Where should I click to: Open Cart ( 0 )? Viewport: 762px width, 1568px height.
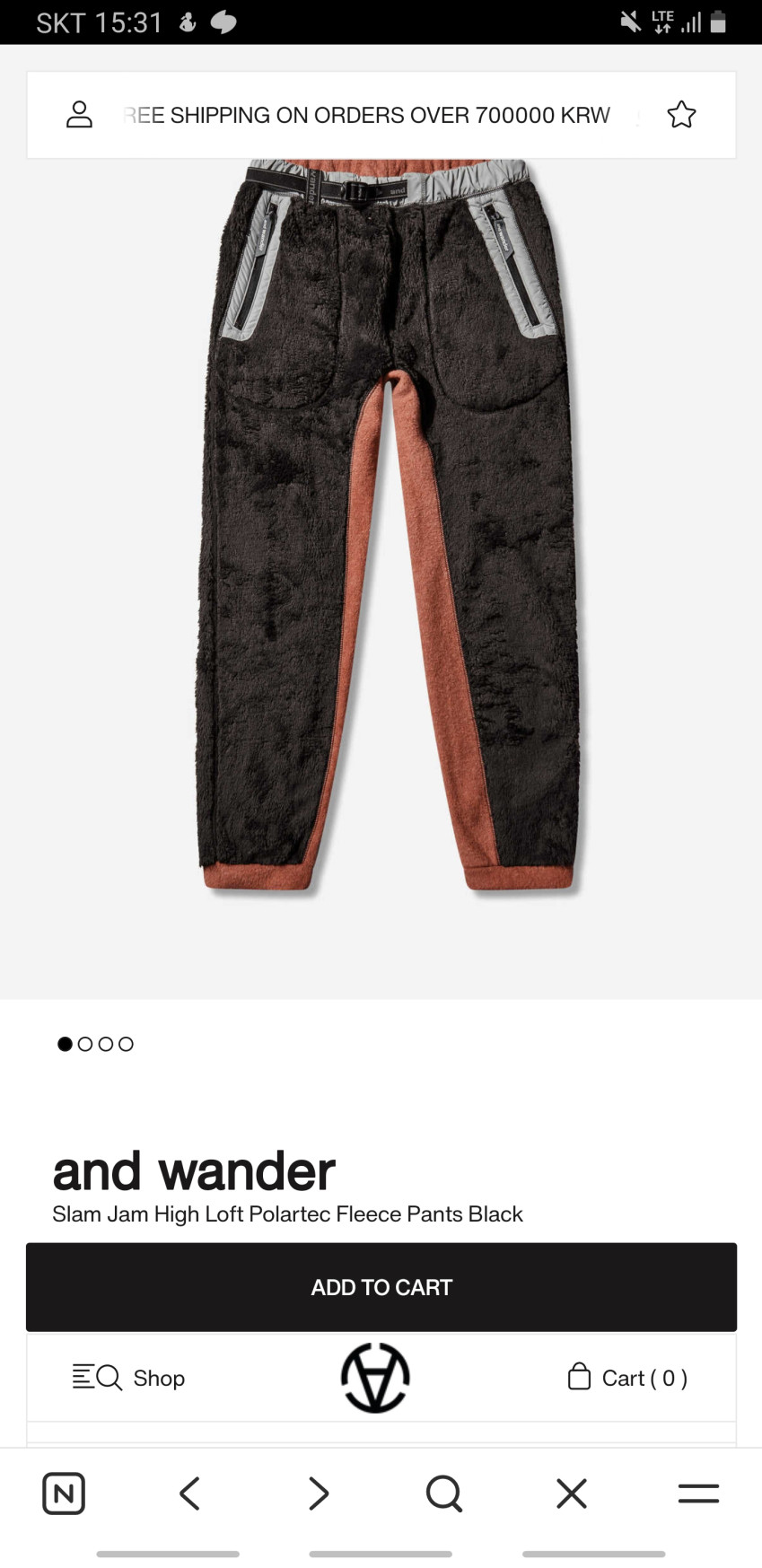click(628, 1377)
